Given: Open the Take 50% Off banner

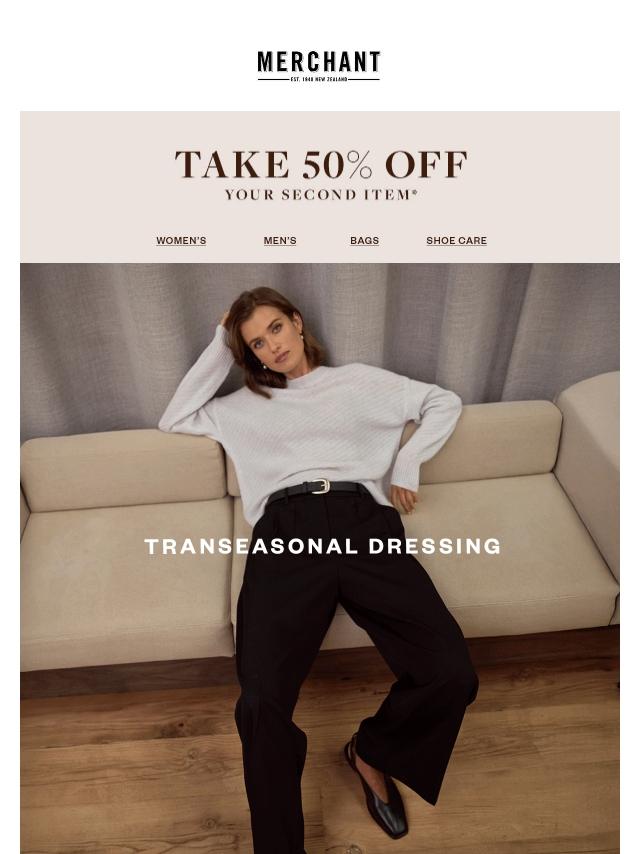Looking at the screenshot, I should (320, 174).
